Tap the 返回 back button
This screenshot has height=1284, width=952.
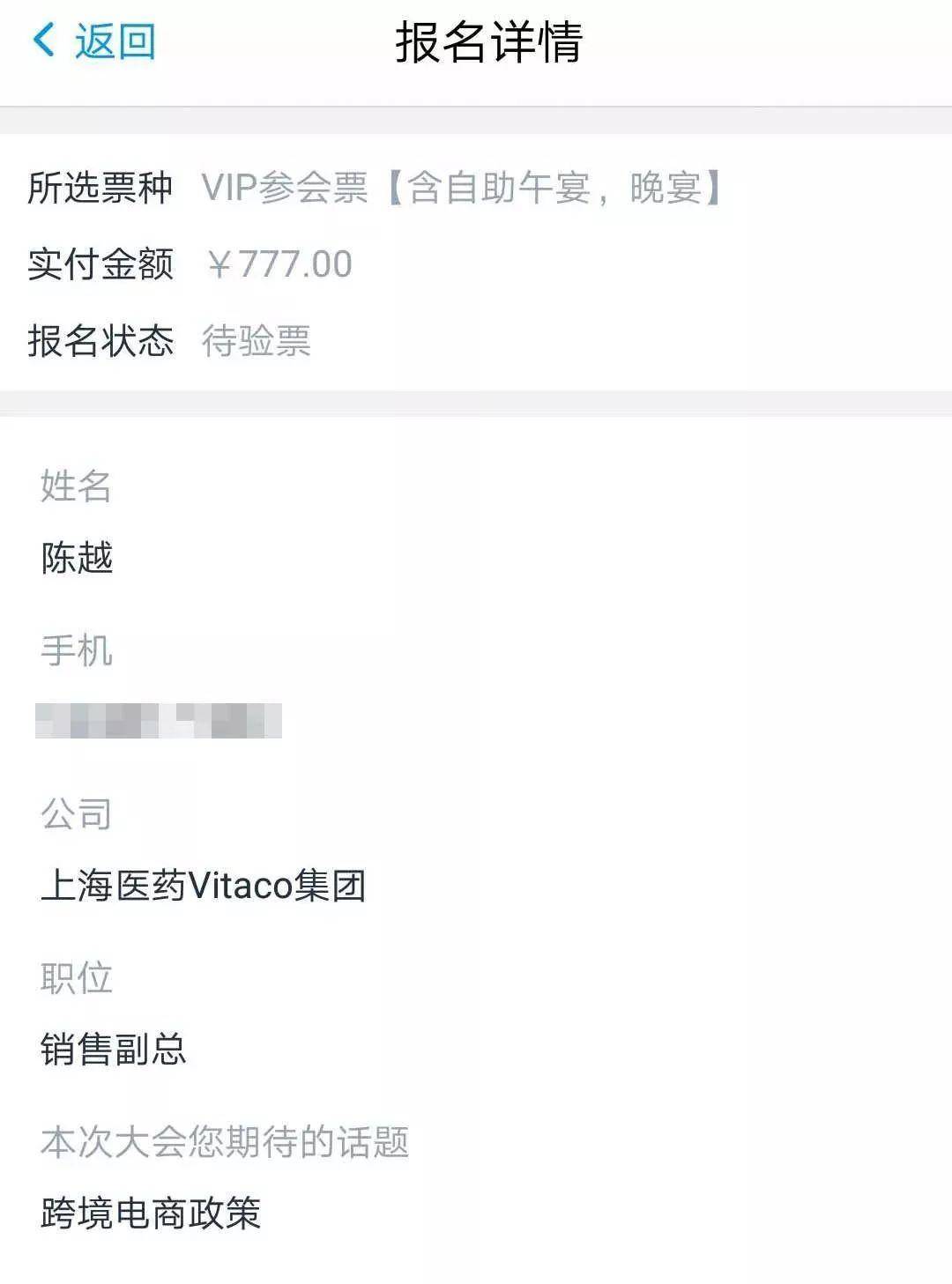click(x=94, y=41)
